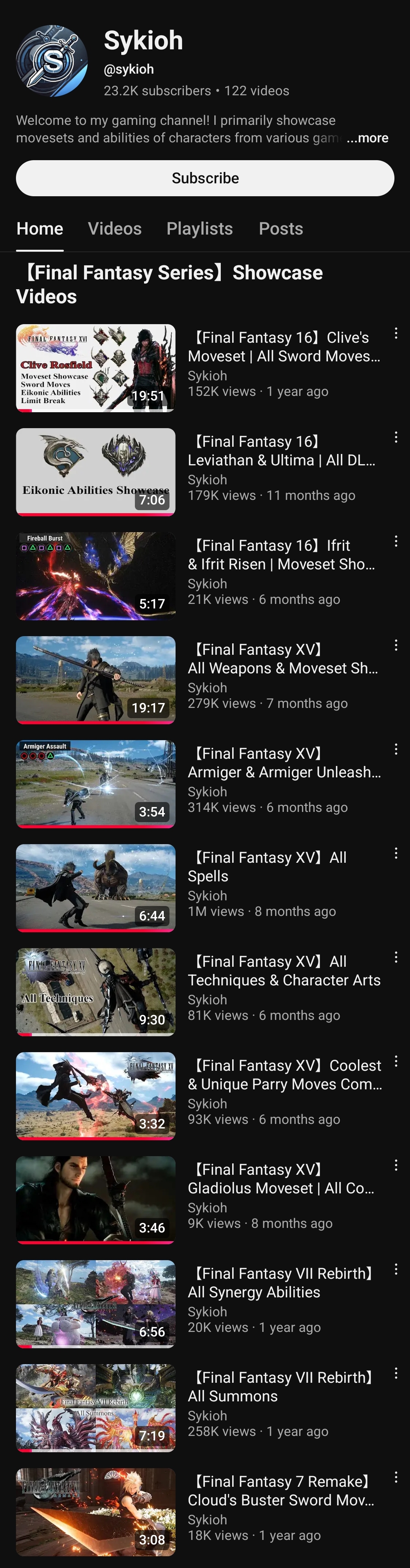Screen dimensions: 410x1568
Task: Open options for Clive's Moveset video
Action: pyautogui.click(x=396, y=333)
